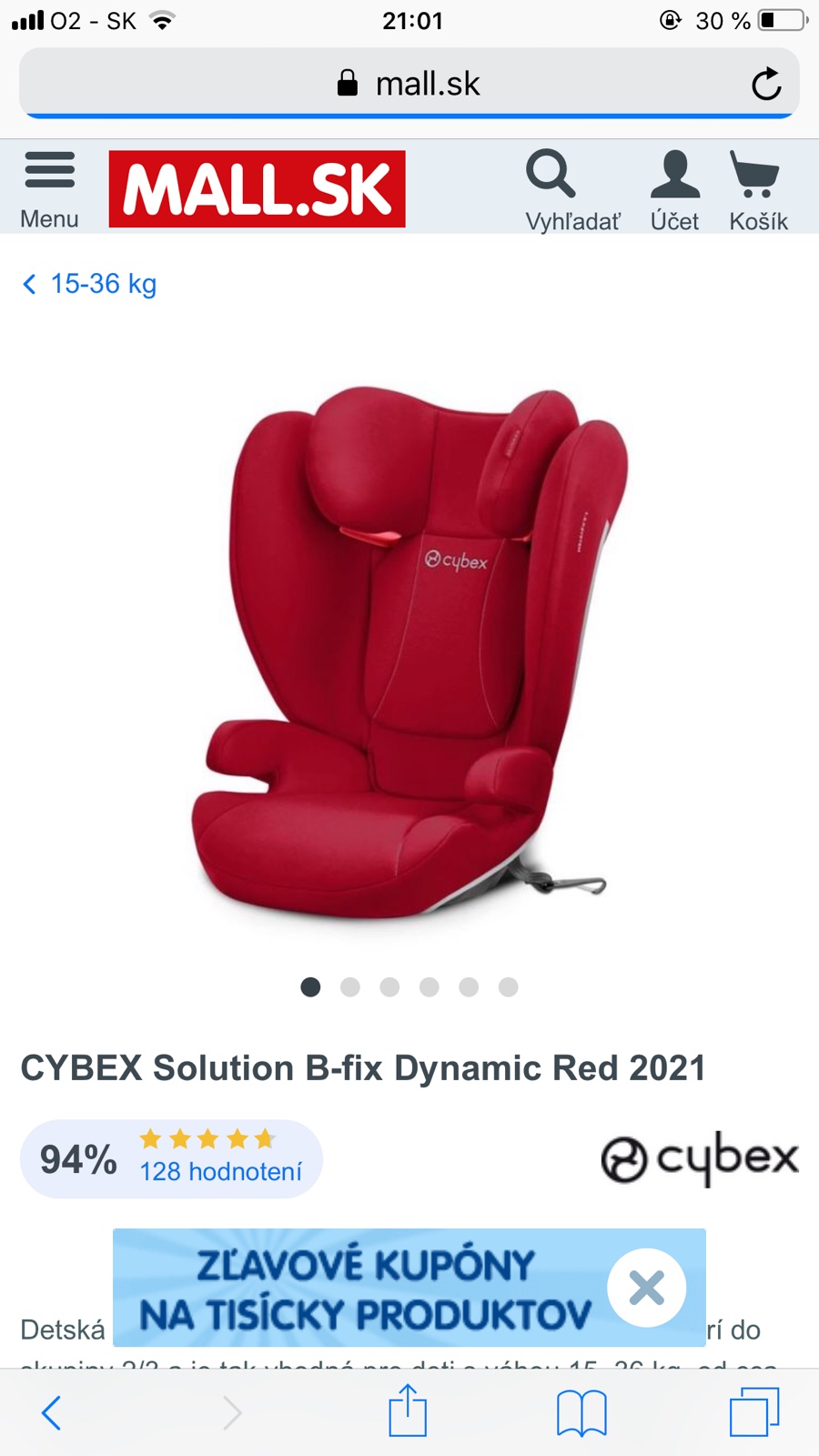
Task: Share this page from Safari
Action: point(408,1410)
